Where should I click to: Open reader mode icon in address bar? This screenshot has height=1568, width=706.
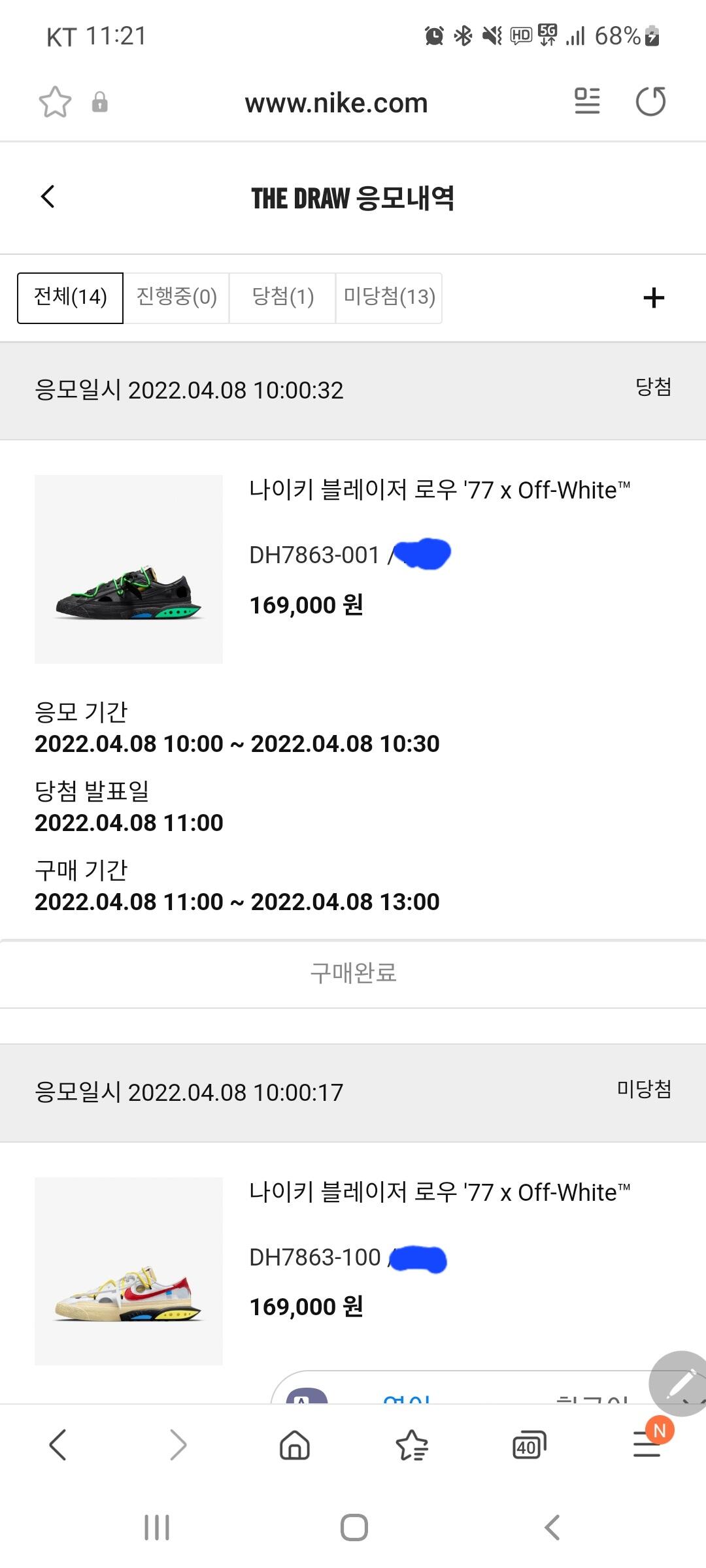tap(586, 101)
